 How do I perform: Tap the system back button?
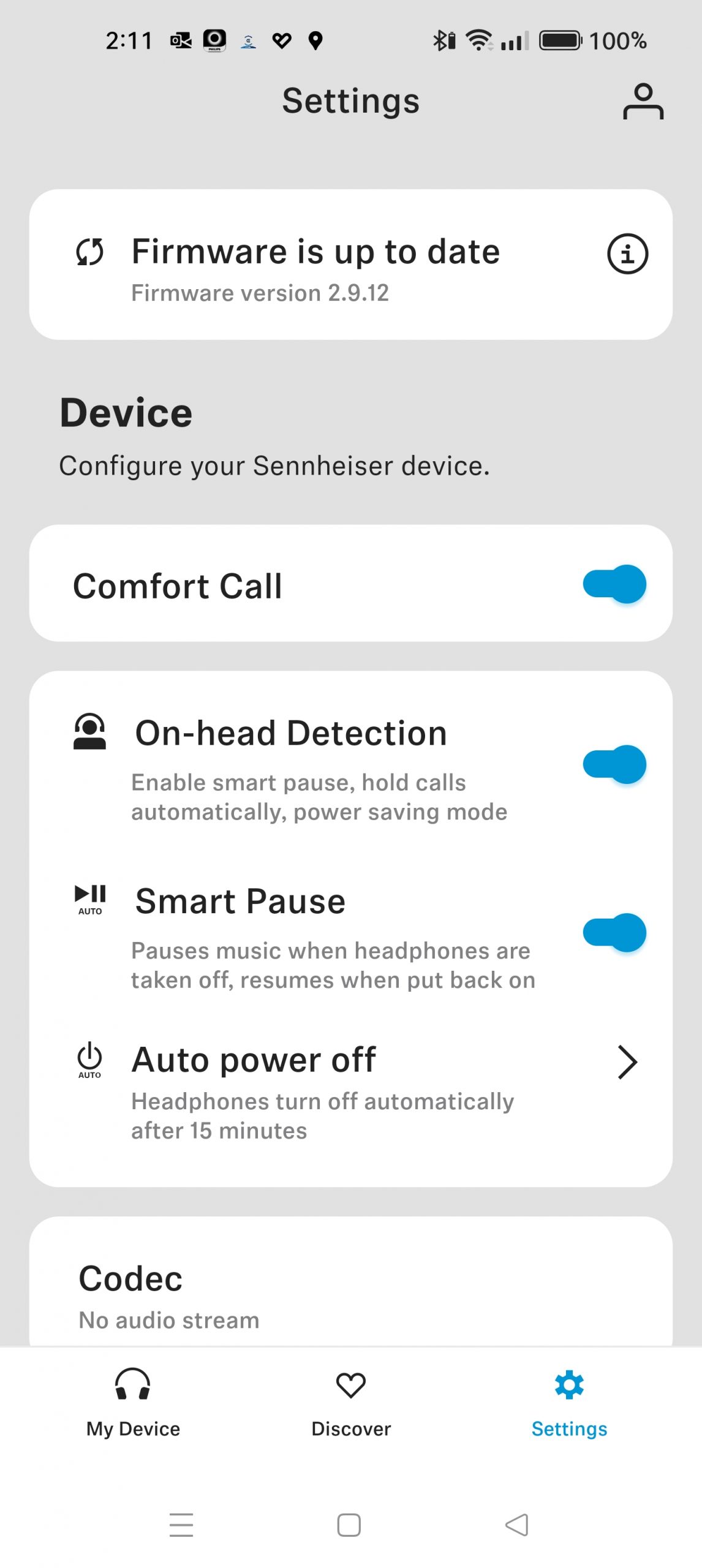516,1525
